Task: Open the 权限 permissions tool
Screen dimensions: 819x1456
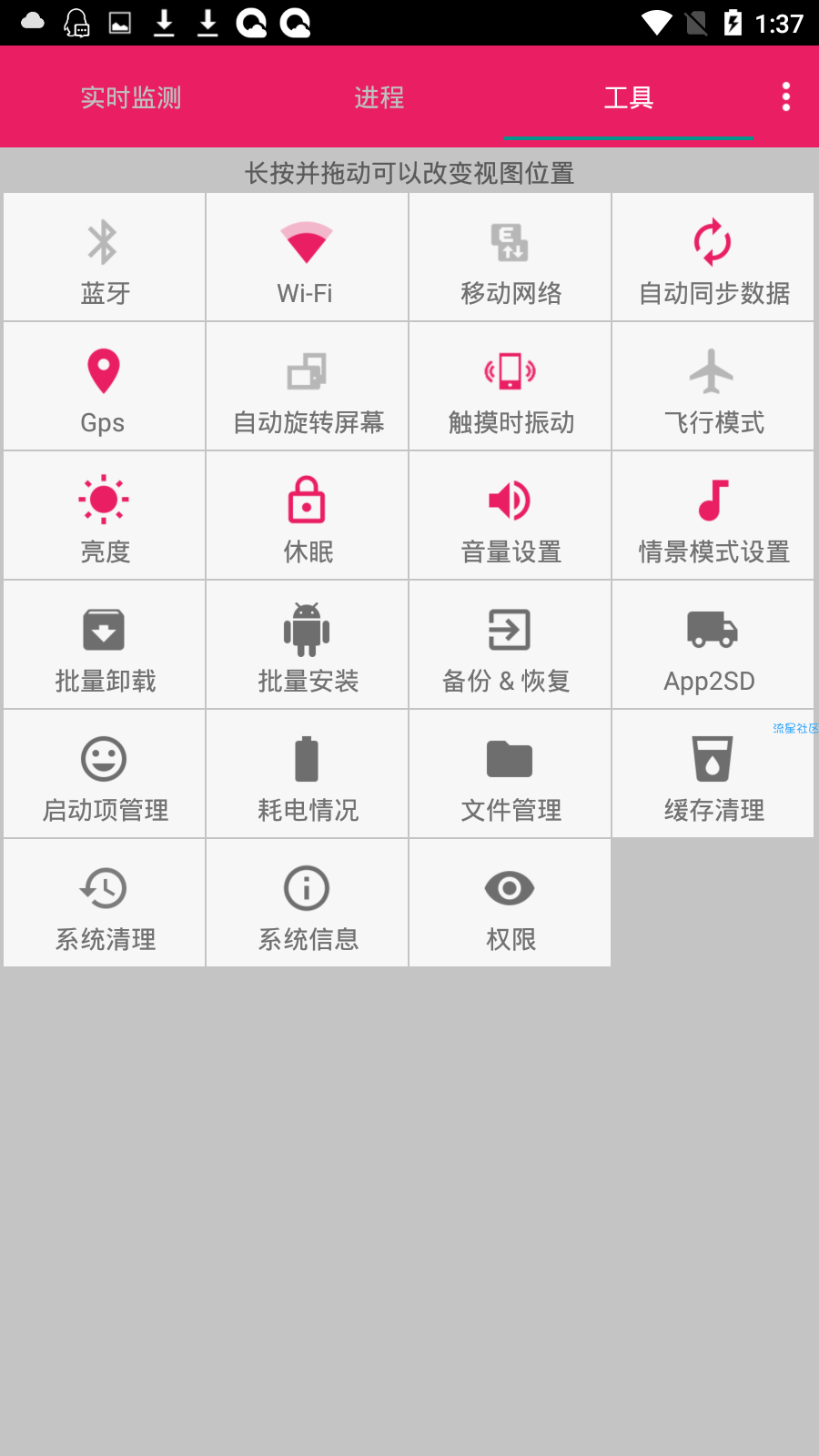Action: [510, 903]
